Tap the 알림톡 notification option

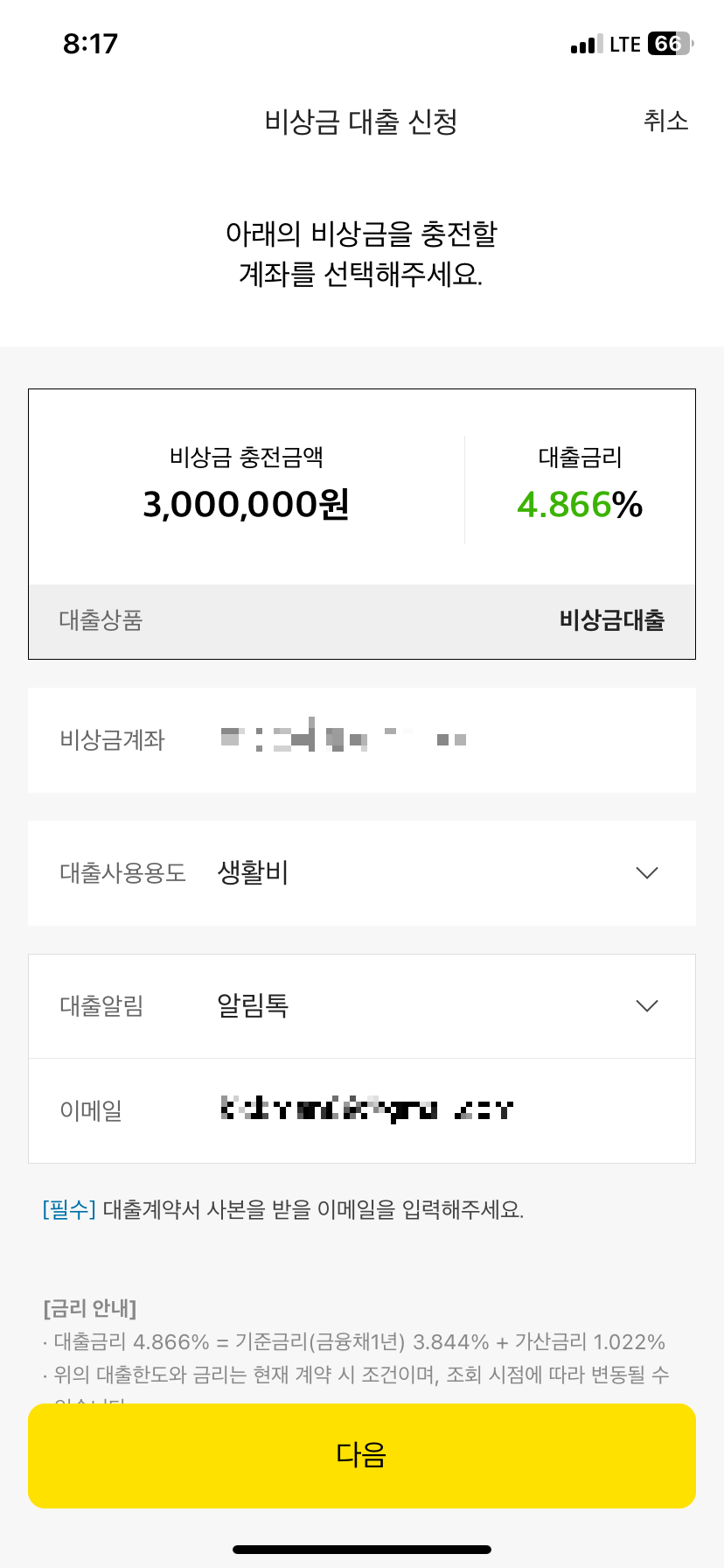(252, 1005)
